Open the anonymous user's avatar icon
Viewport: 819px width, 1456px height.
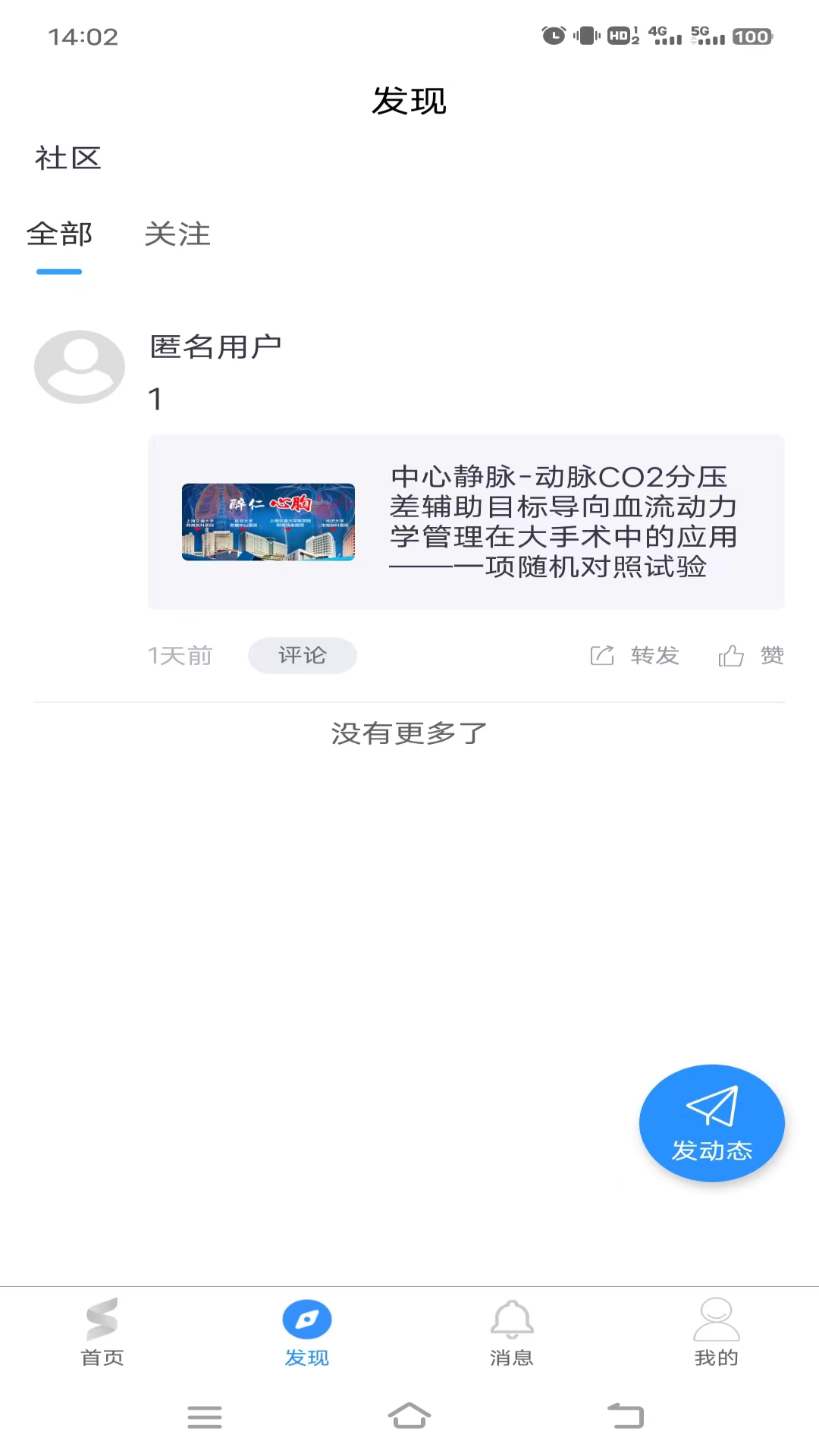79,366
